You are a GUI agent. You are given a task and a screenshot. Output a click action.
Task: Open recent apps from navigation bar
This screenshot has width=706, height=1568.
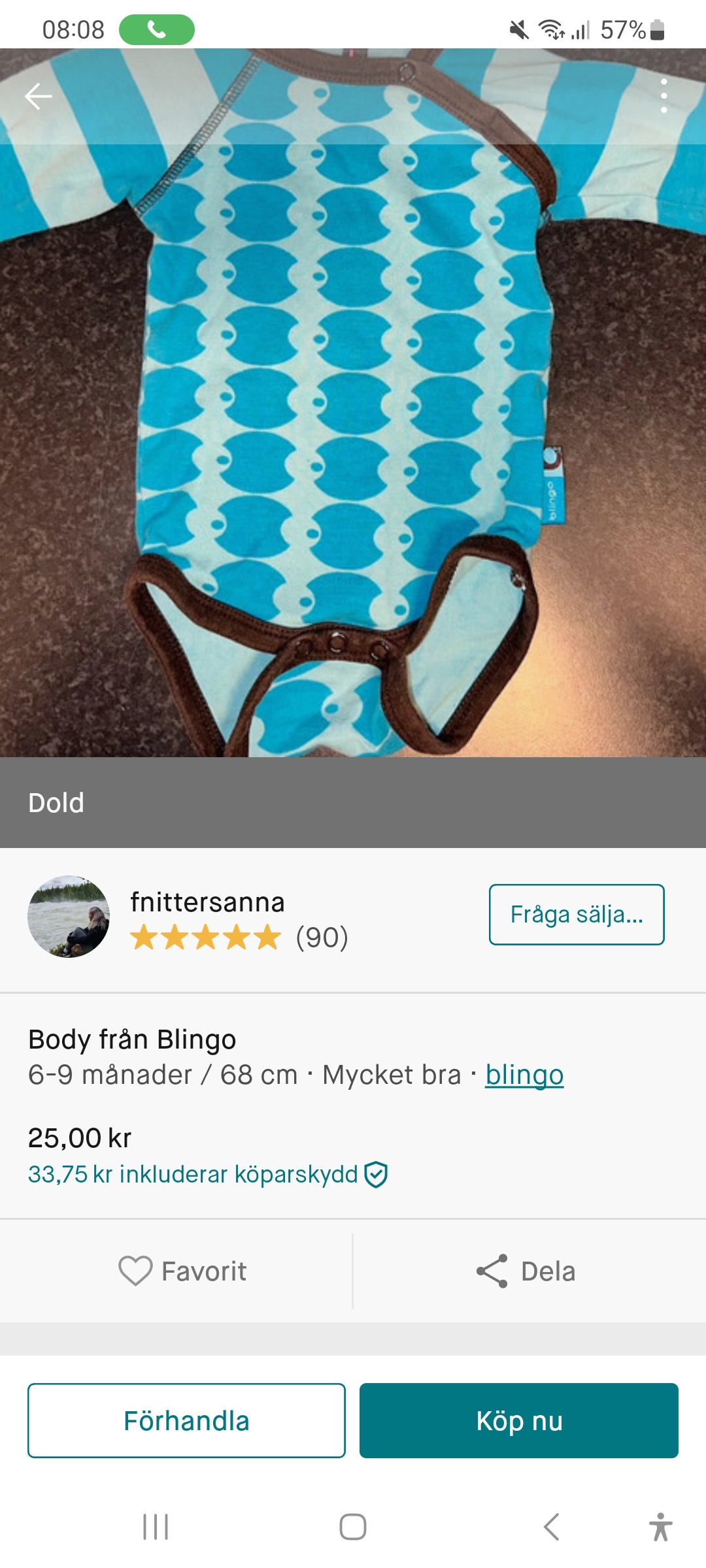(x=156, y=1527)
